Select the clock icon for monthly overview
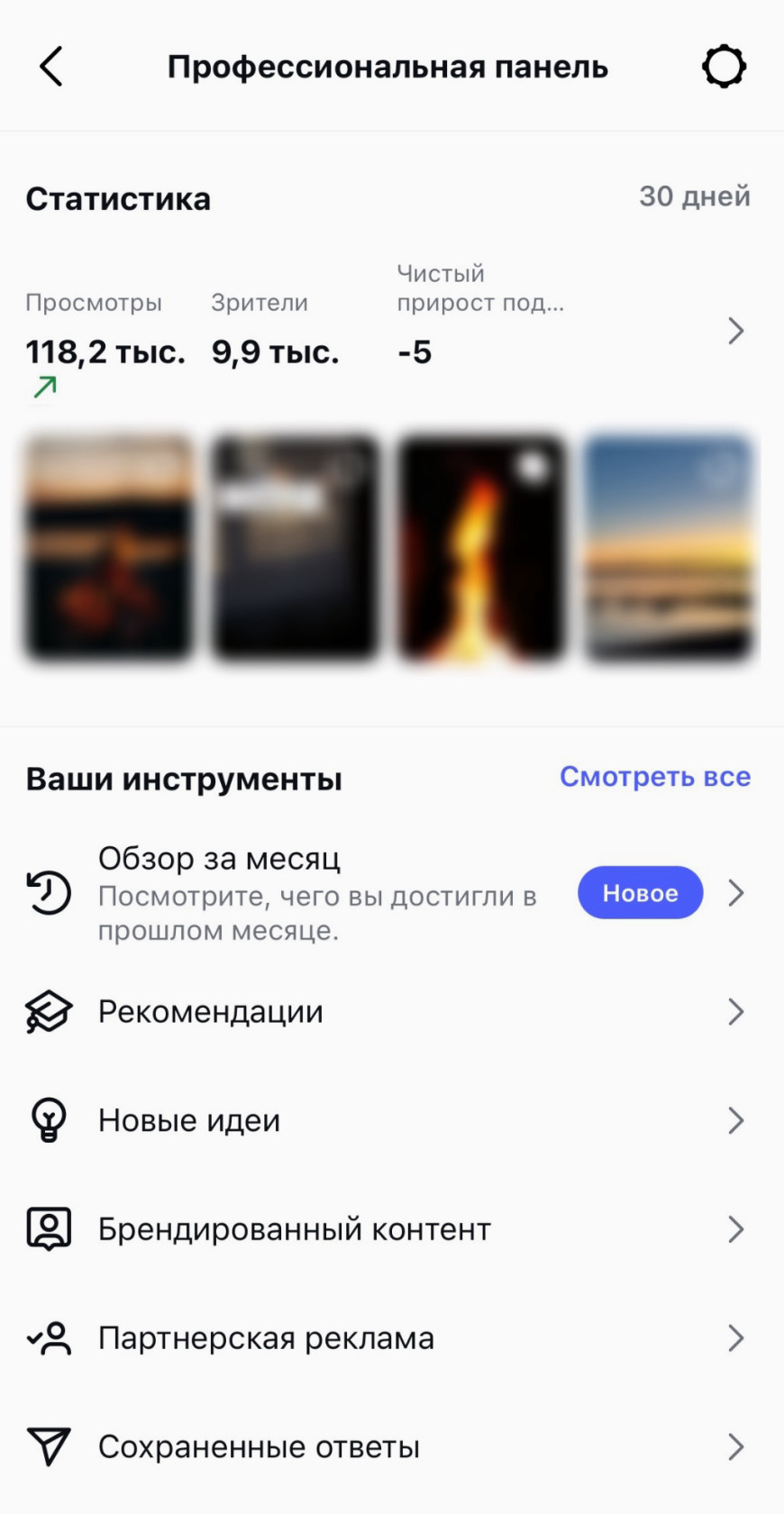This screenshot has width=784, height=1514. pyautogui.click(x=48, y=892)
